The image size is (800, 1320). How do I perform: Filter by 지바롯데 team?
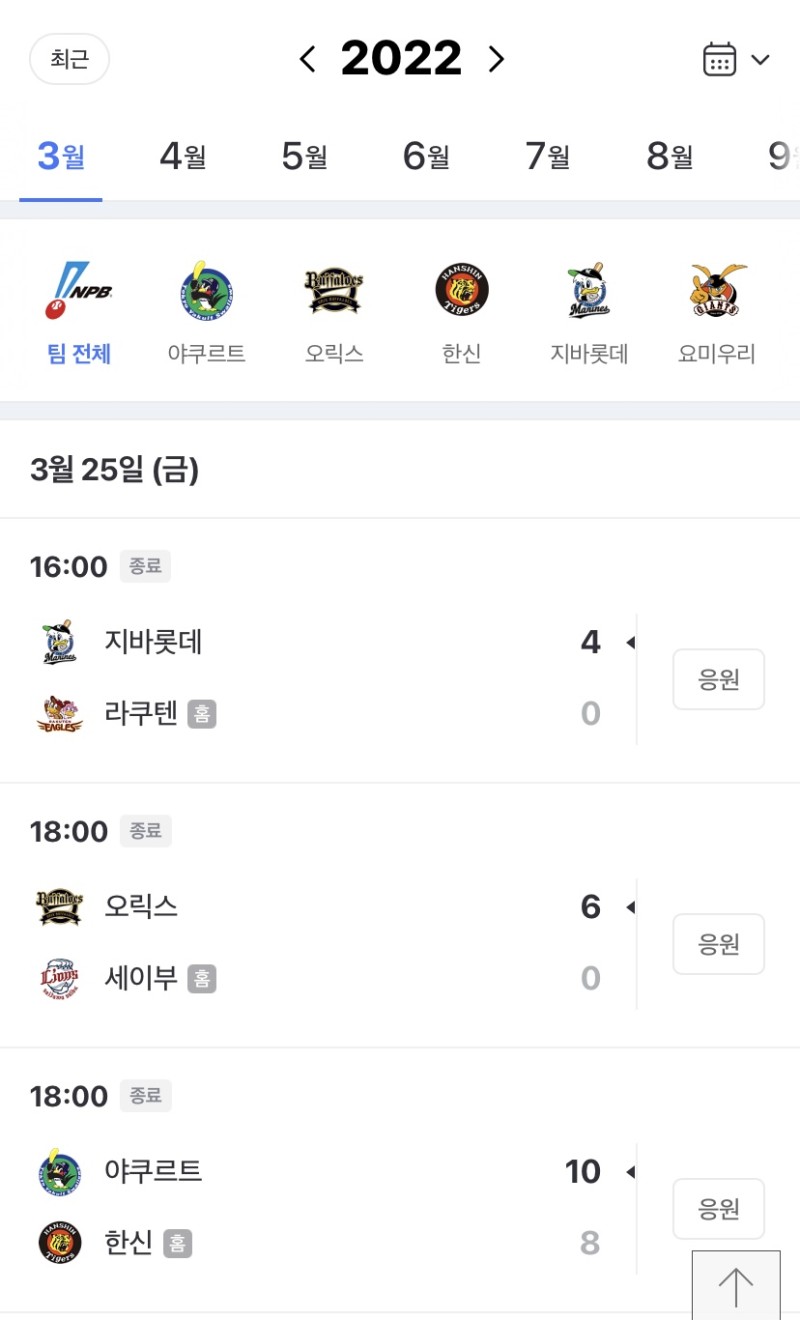click(x=589, y=312)
